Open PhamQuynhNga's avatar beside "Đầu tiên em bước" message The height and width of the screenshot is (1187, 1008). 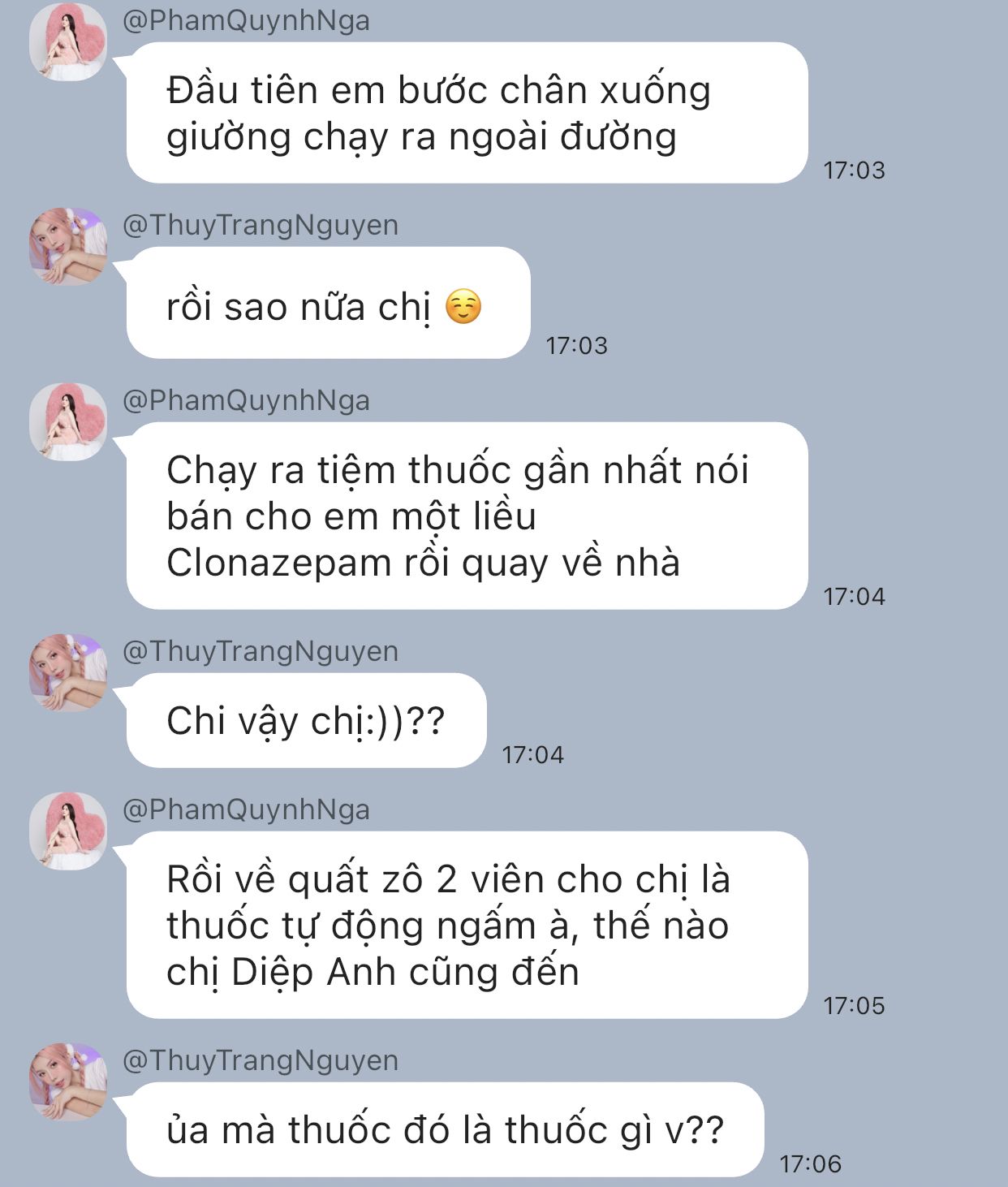pyautogui.click(x=68, y=42)
